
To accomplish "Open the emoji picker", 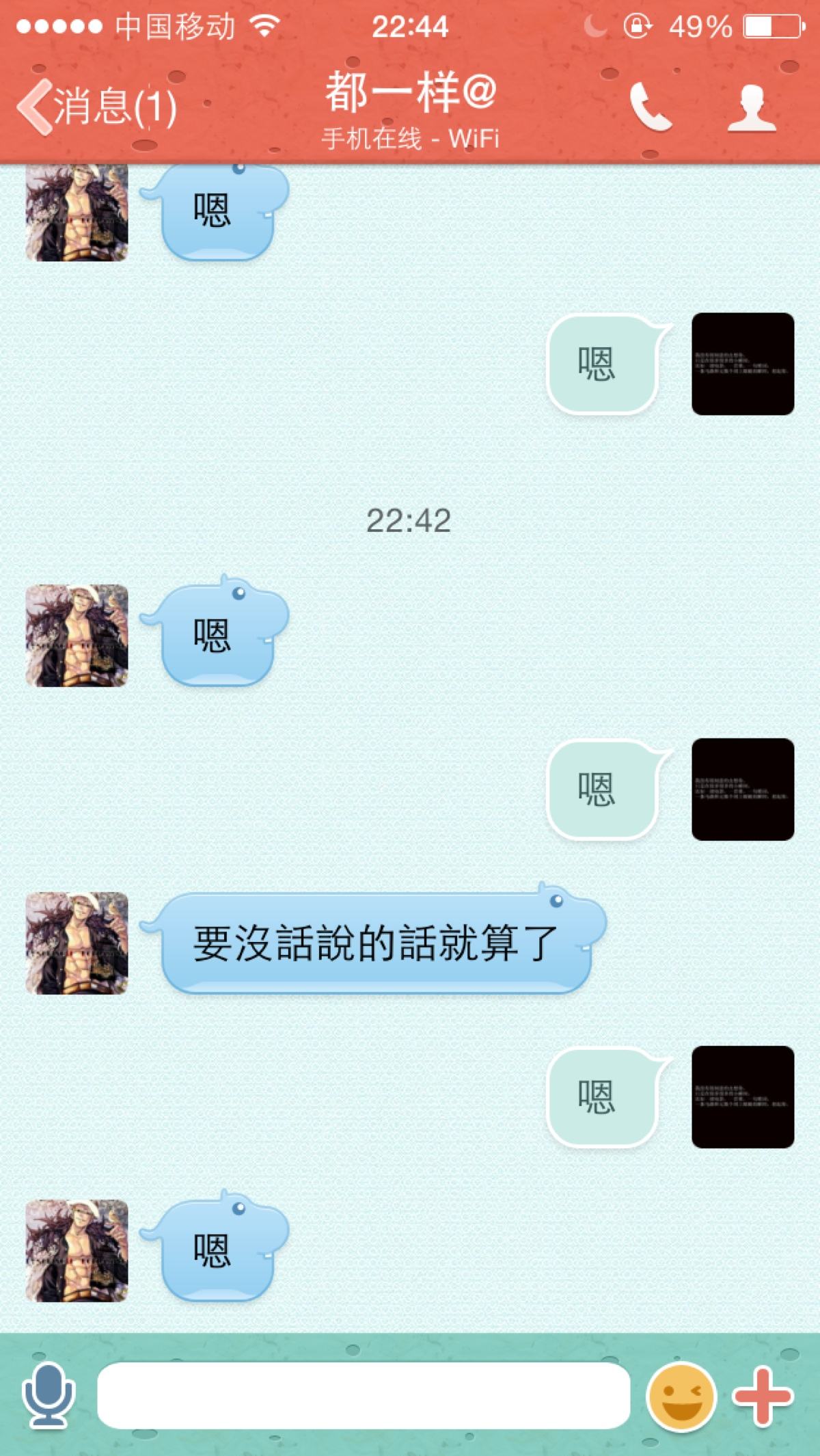I will pyautogui.click(x=681, y=1396).
